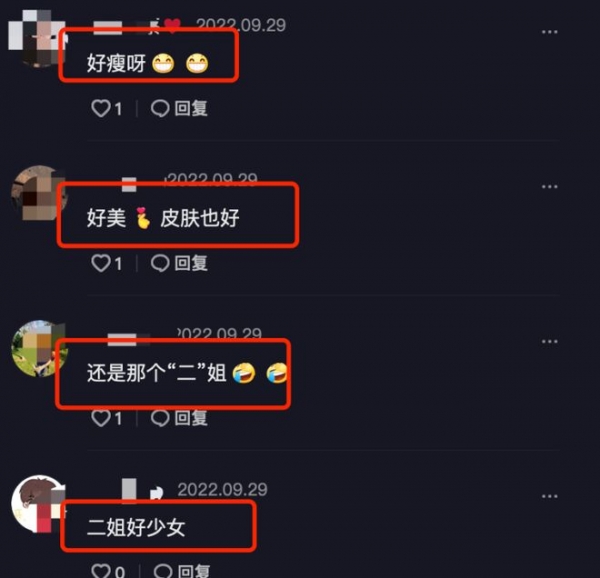Open overflow menu for comment "好瘦呀"

pyautogui.click(x=549, y=32)
